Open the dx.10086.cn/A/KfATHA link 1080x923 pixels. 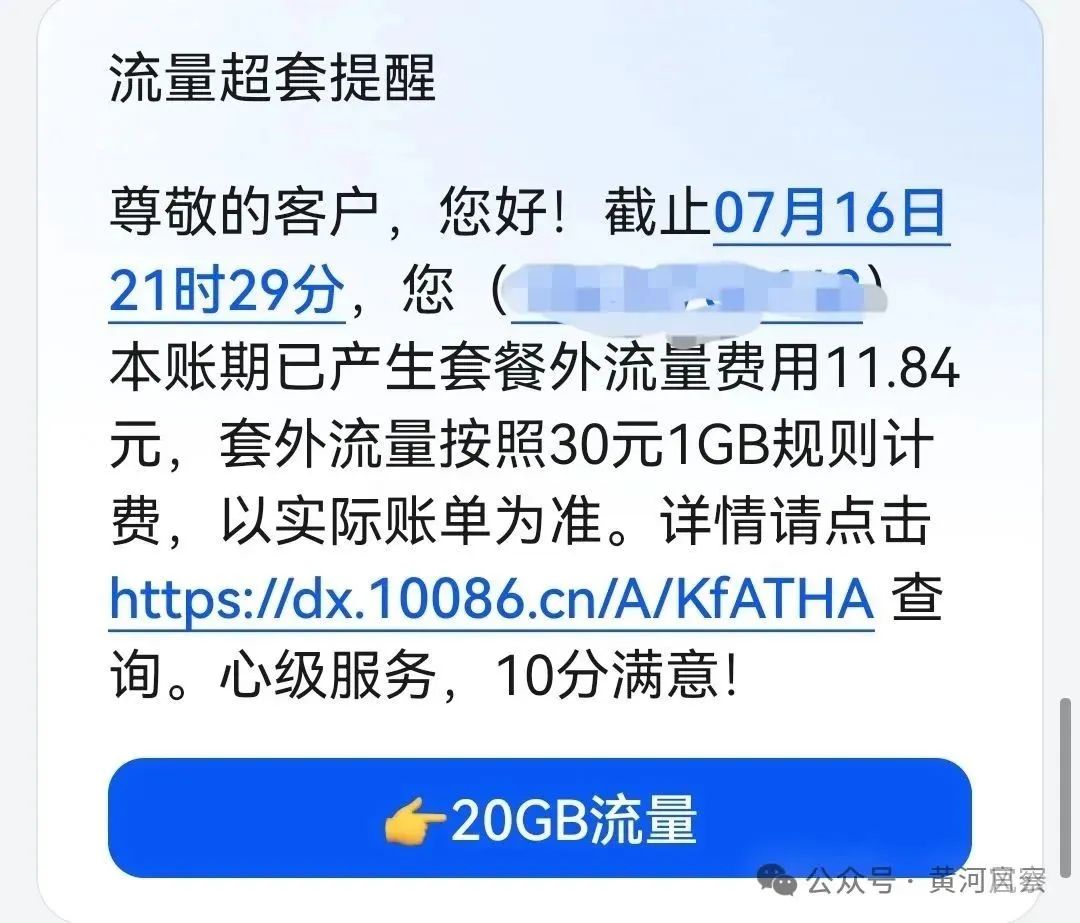[x=490, y=599]
